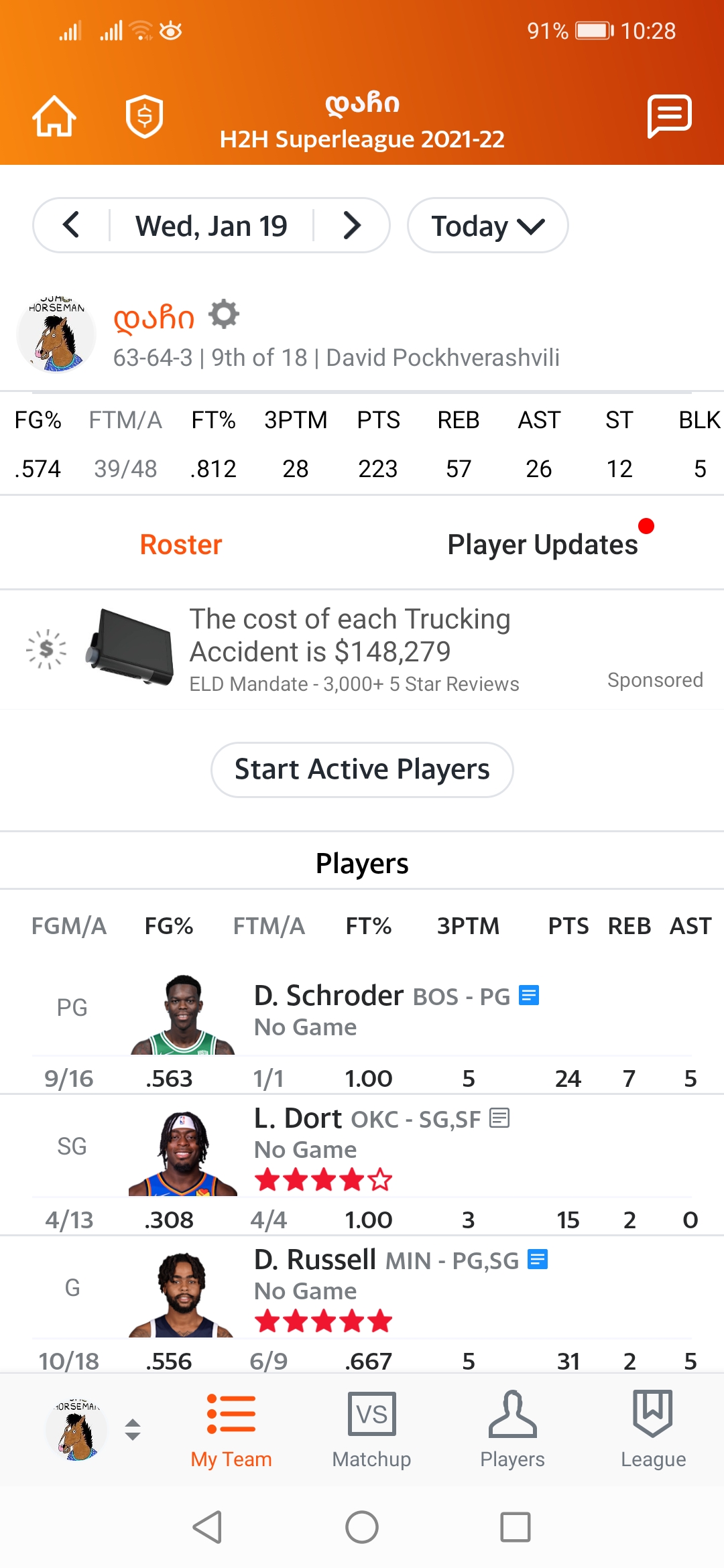Viewport: 724px width, 1568px height.
Task: Switch to Player Updates tab
Action: click(x=542, y=544)
